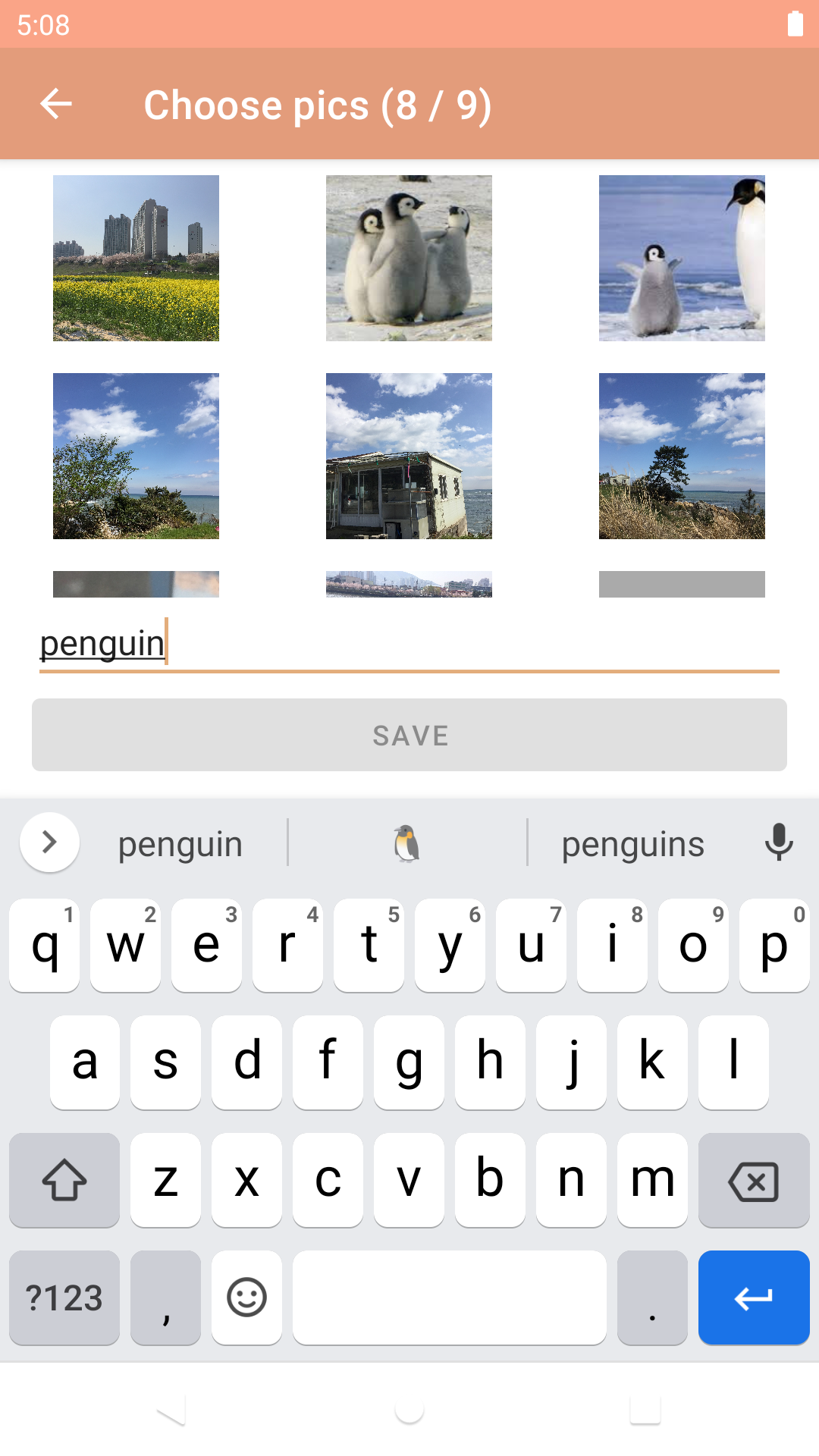Switch keyboard to ?123 symbols layout

(x=64, y=1298)
